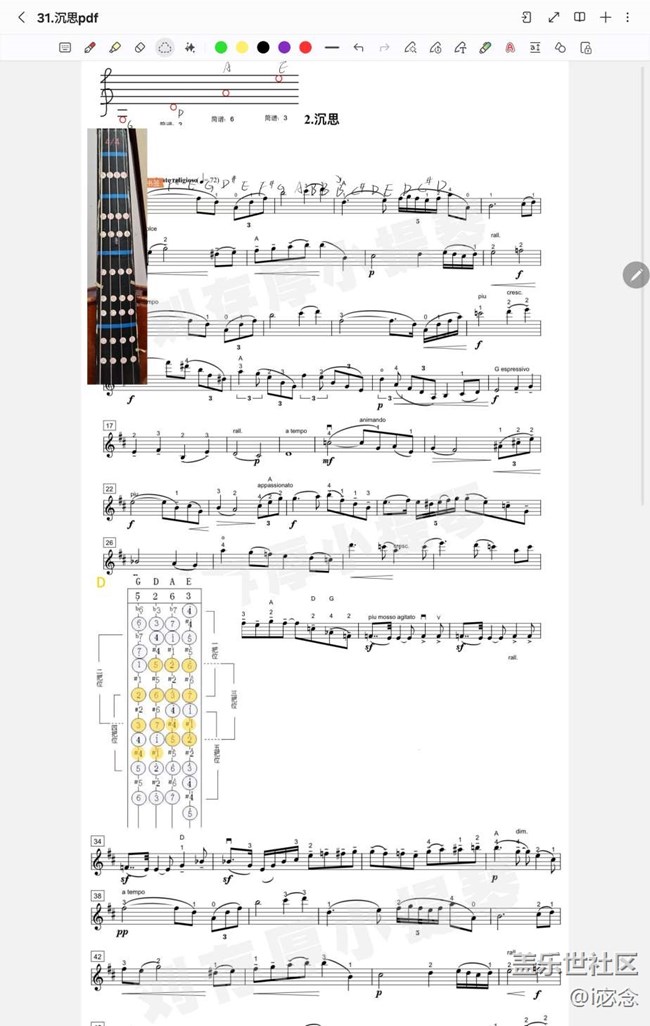Choose the purple color swatch
This screenshot has height=1026, width=650.
click(x=284, y=47)
